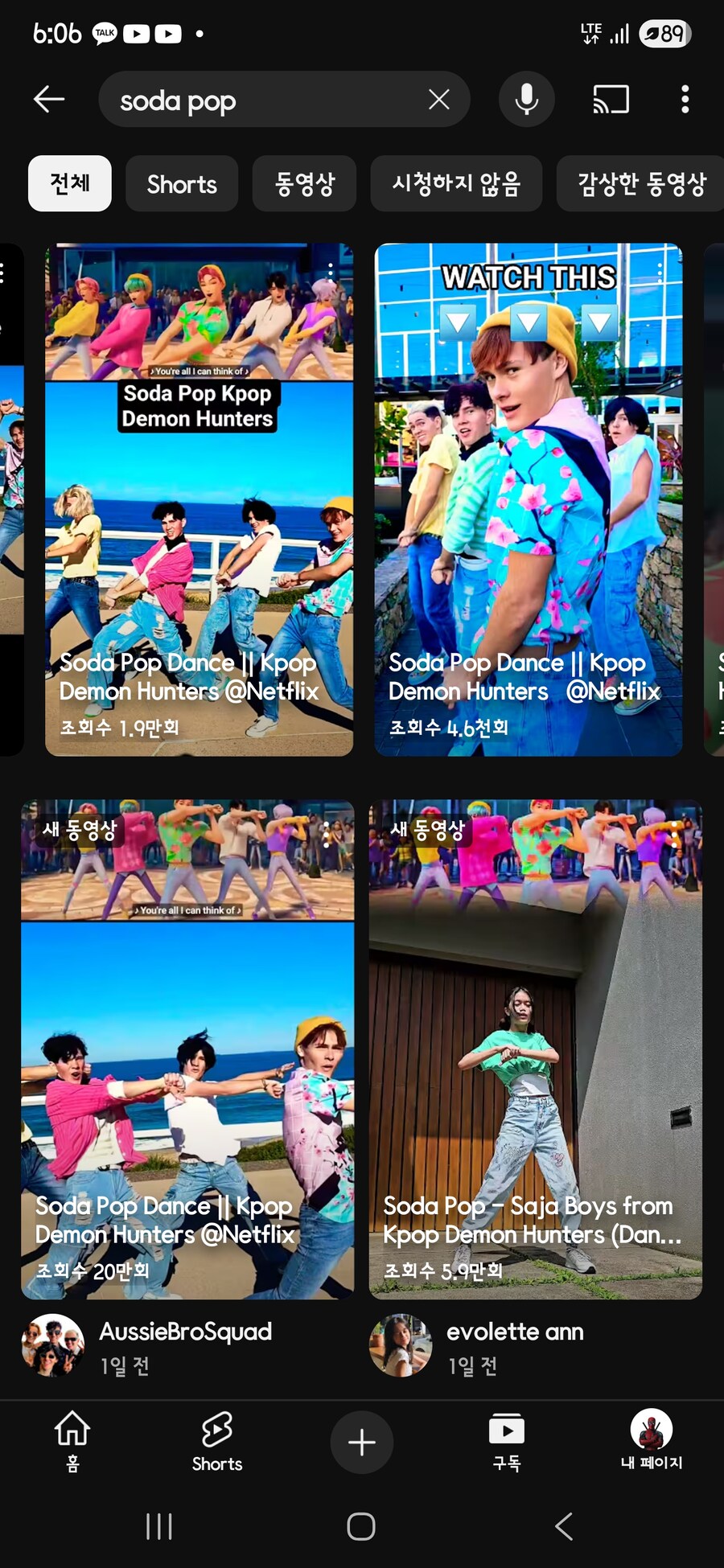Switch to Shorts in bottom navigation

click(217, 1441)
